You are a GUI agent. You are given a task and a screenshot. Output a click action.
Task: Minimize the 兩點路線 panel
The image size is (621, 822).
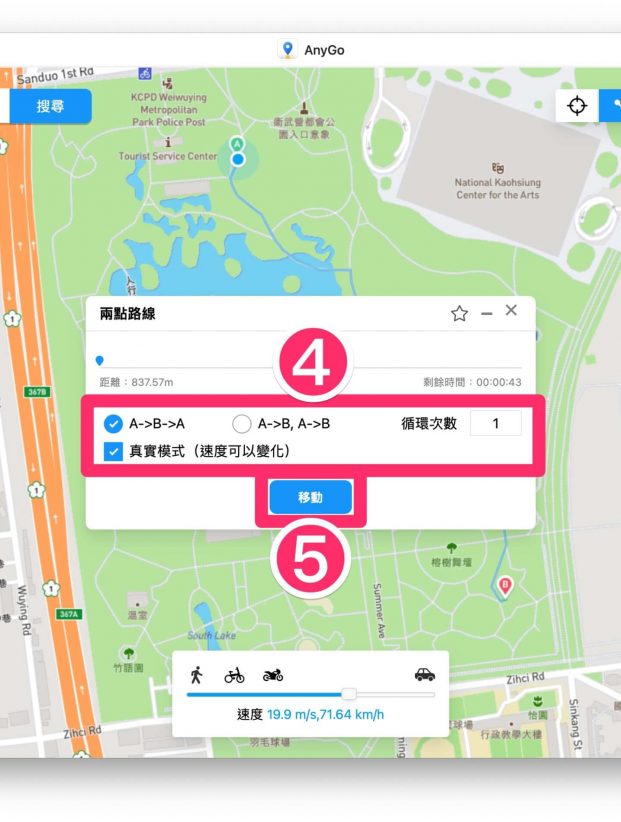[x=487, y=314]
